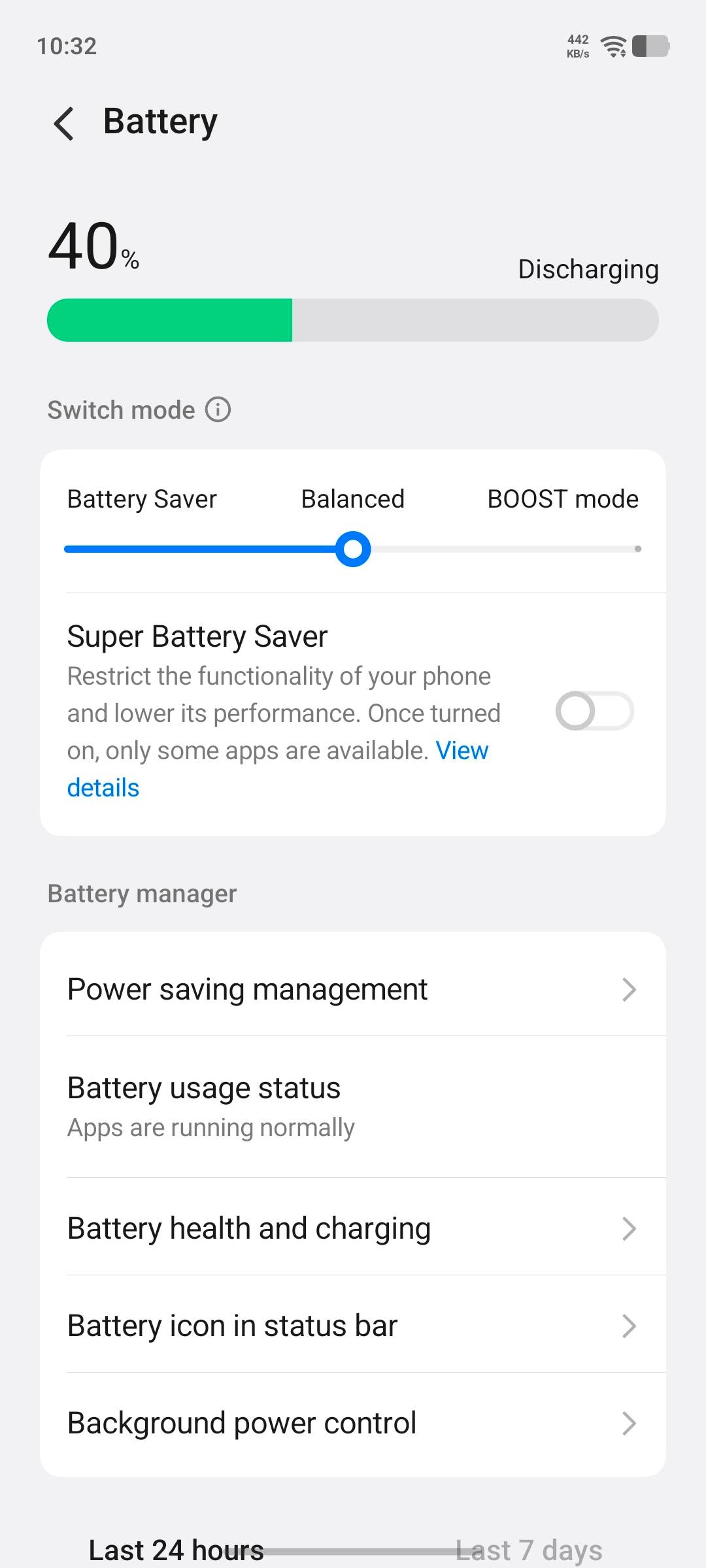
Task: Select Battery Saver mode on the slider
Action: (68, 549)
